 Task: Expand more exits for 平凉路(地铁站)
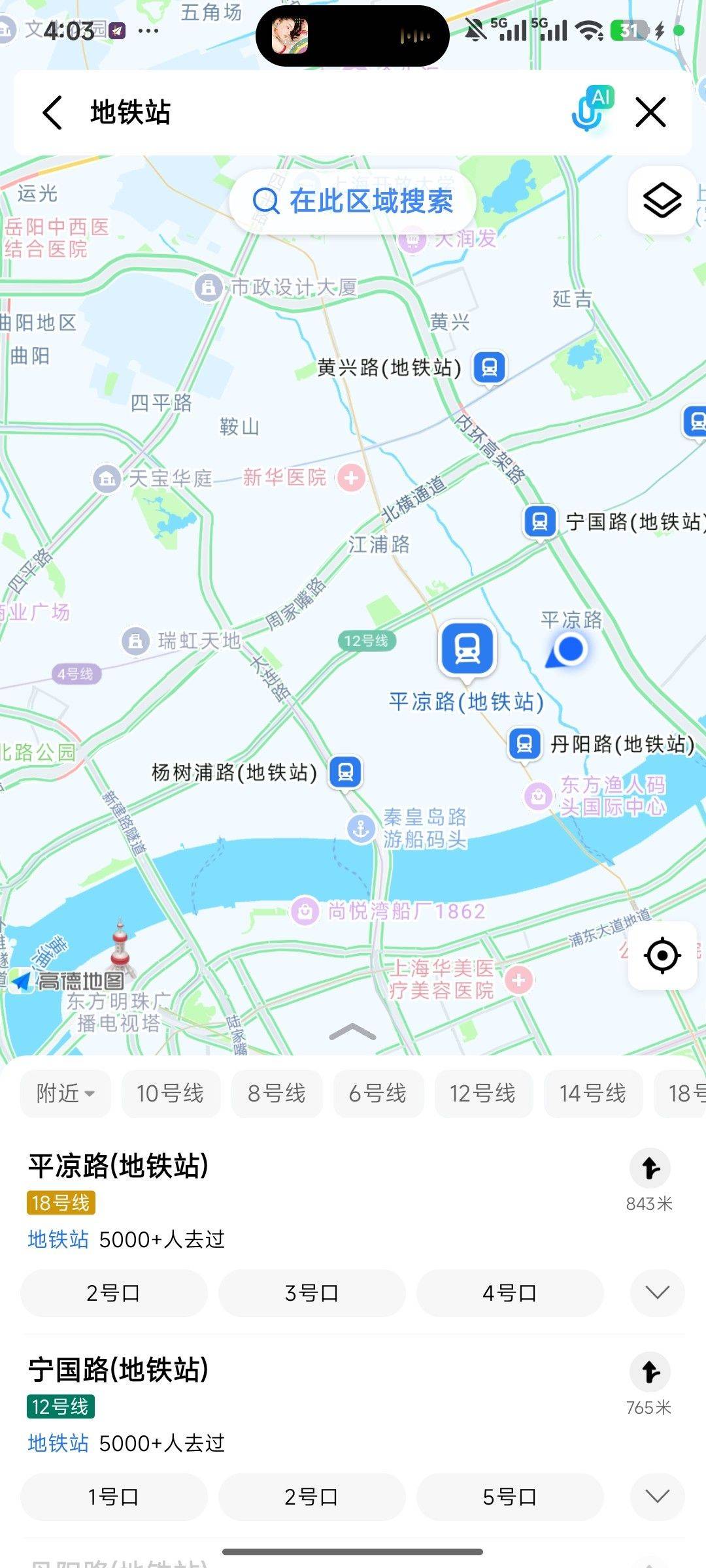(657, 1293)
